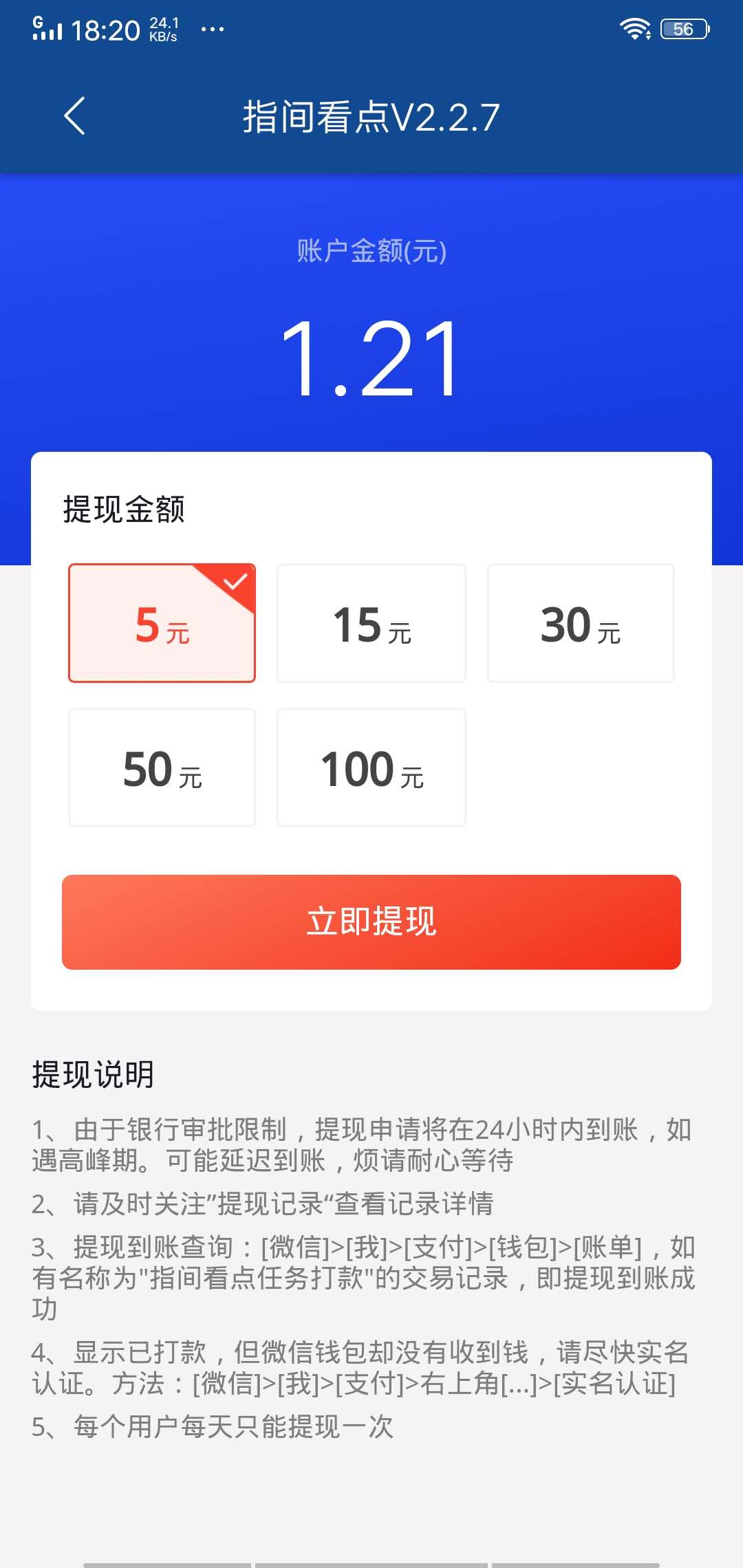
Task: Tap the checkmark badge on the 5元 card
Action: [234, 581]
